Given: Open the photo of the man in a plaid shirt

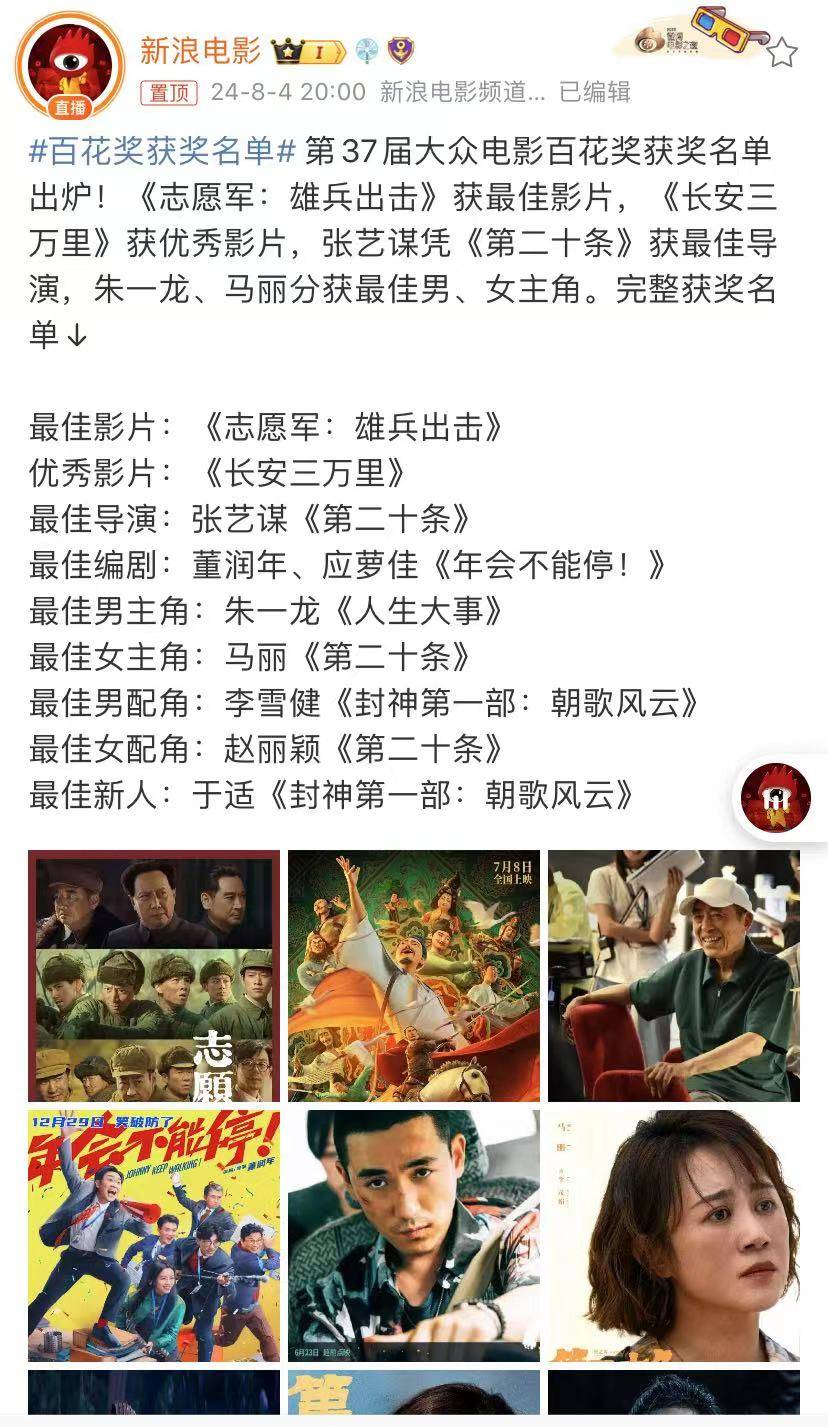Looking at the screenshot, I should pyautogui.click(x=414, y=1236).
